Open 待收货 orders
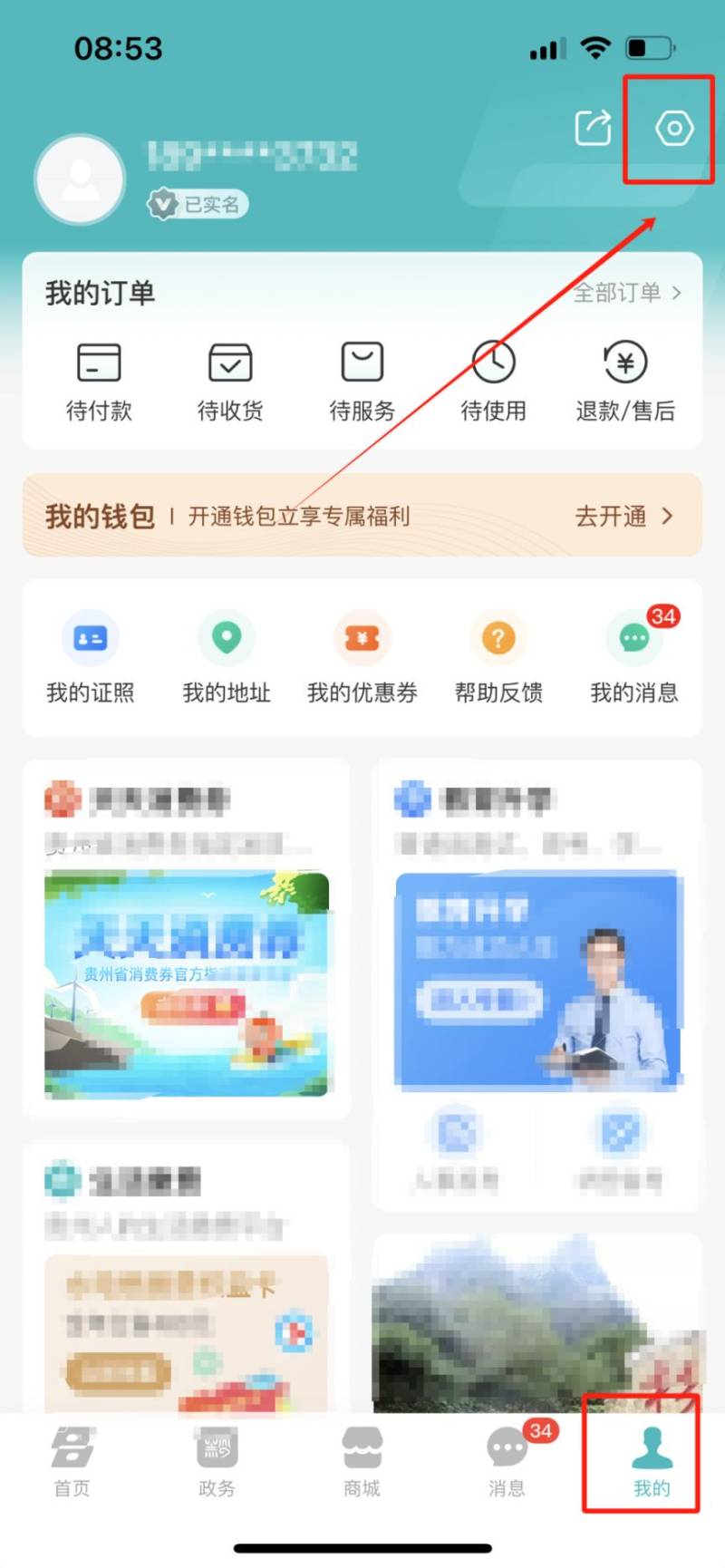The height and width of the screenshot is (1568, 725). pyautogui.click(x=230, y=382)
